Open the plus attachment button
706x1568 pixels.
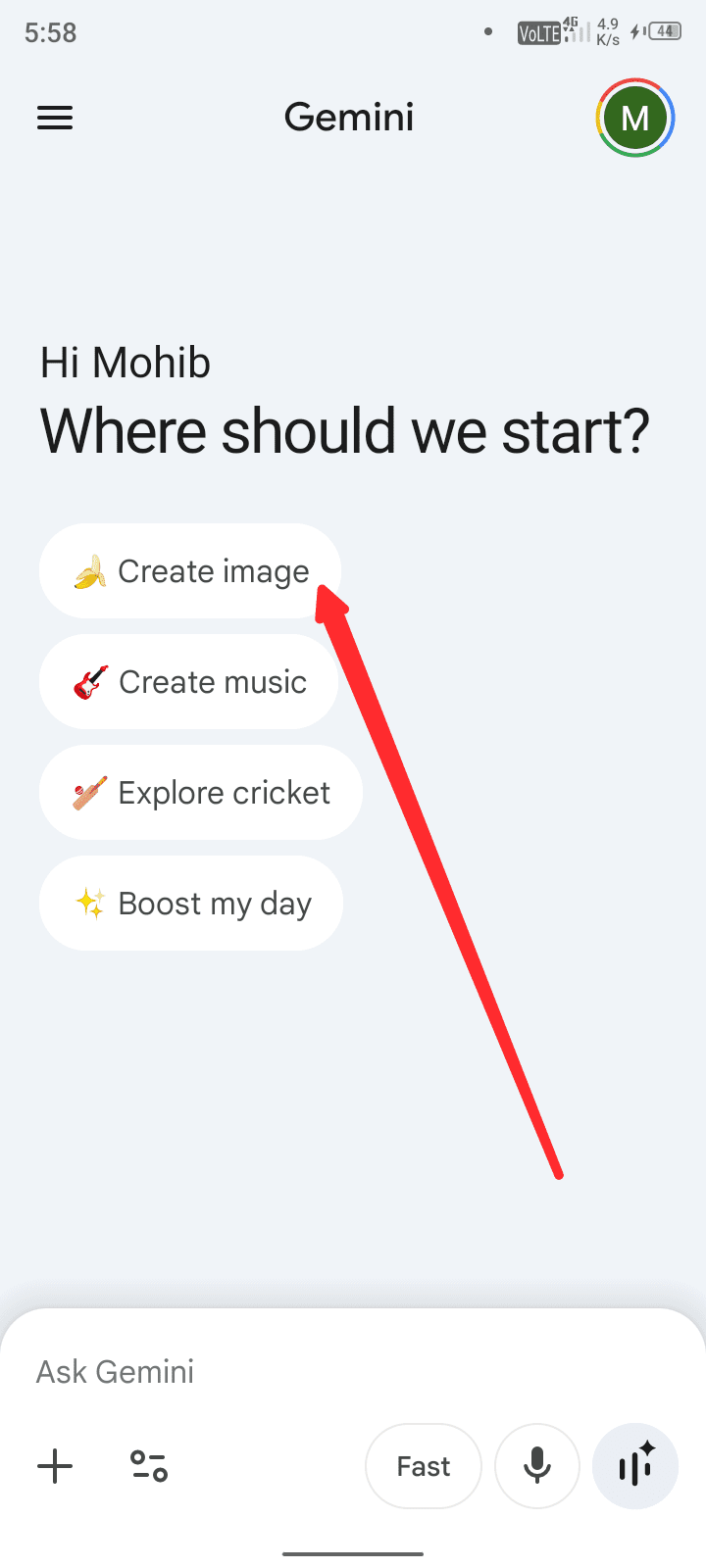[55, 1467]
